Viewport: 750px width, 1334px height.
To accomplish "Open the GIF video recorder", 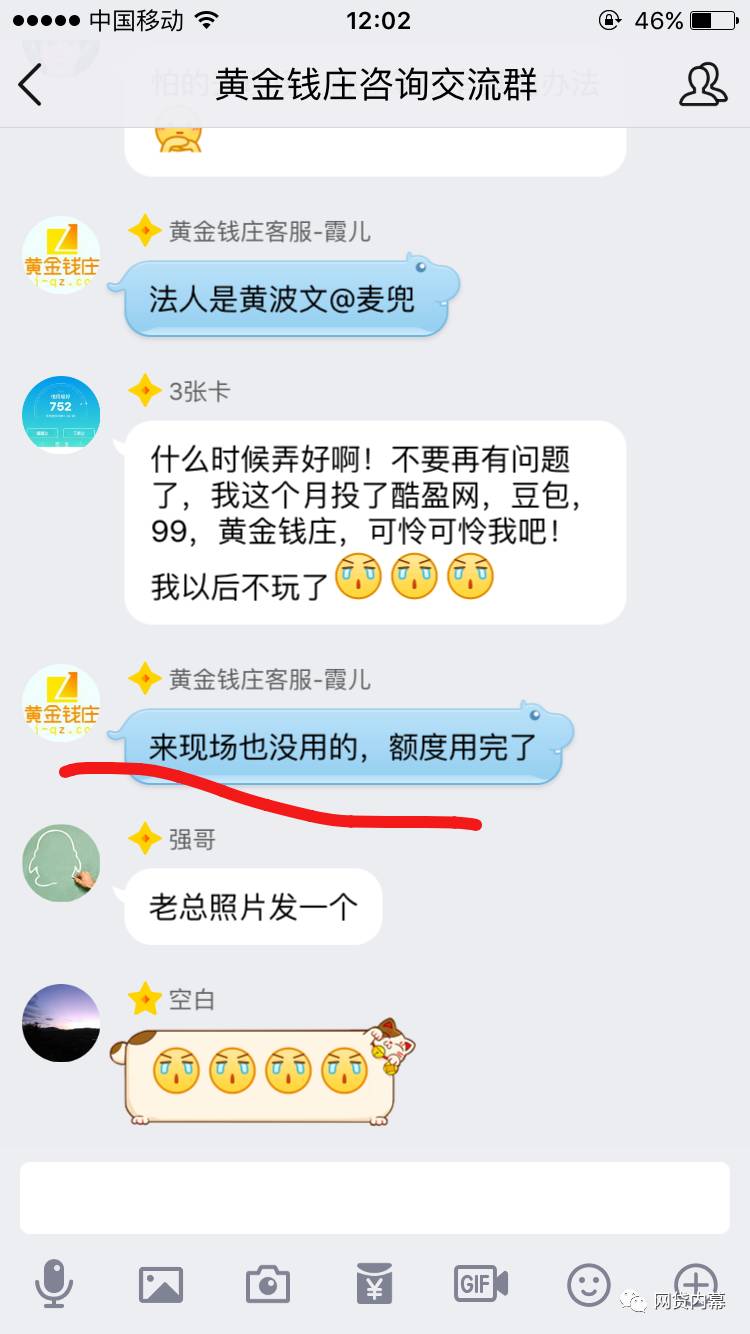I will coord(481,1283).
